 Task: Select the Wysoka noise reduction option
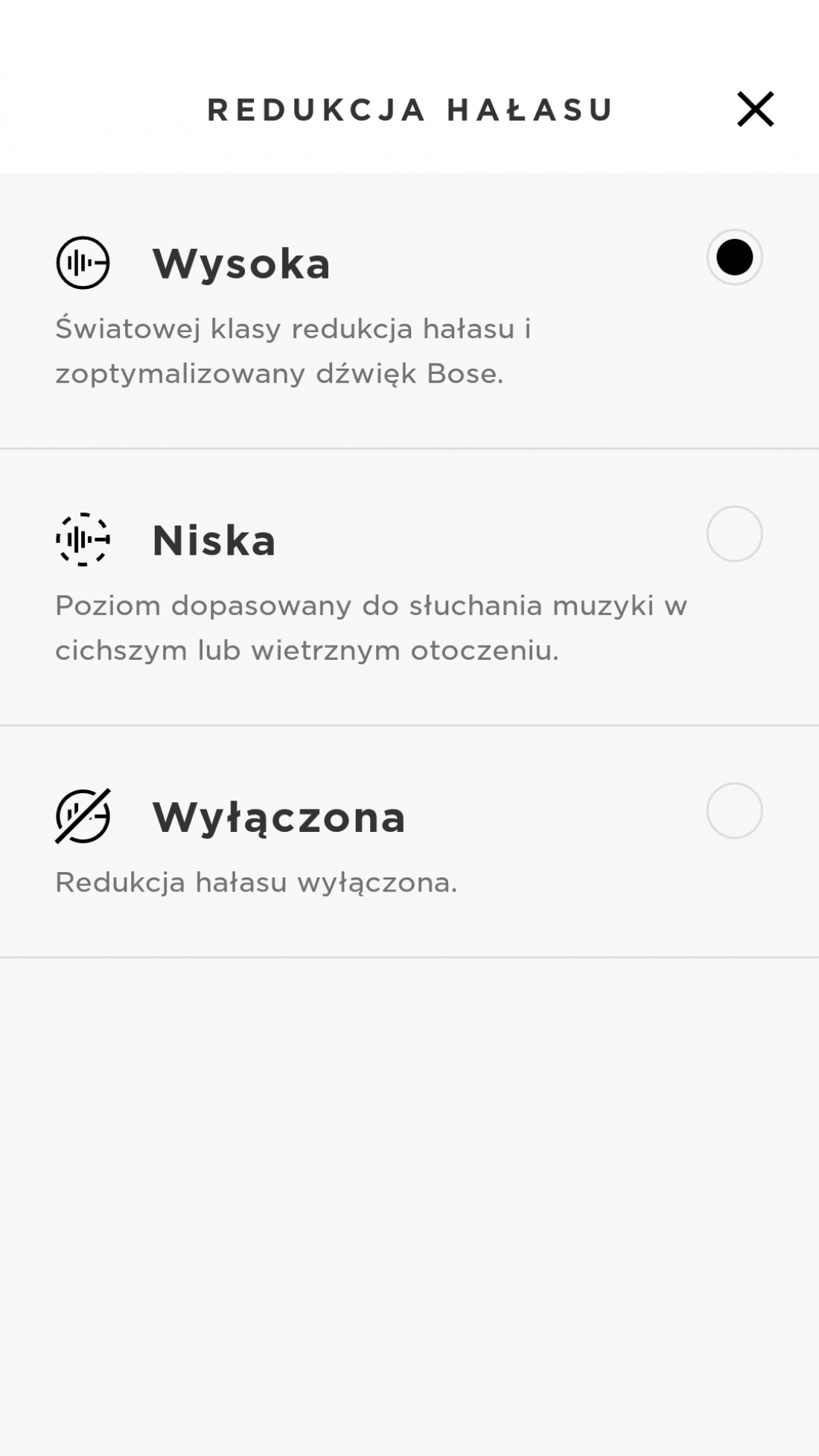coord(409,311)
